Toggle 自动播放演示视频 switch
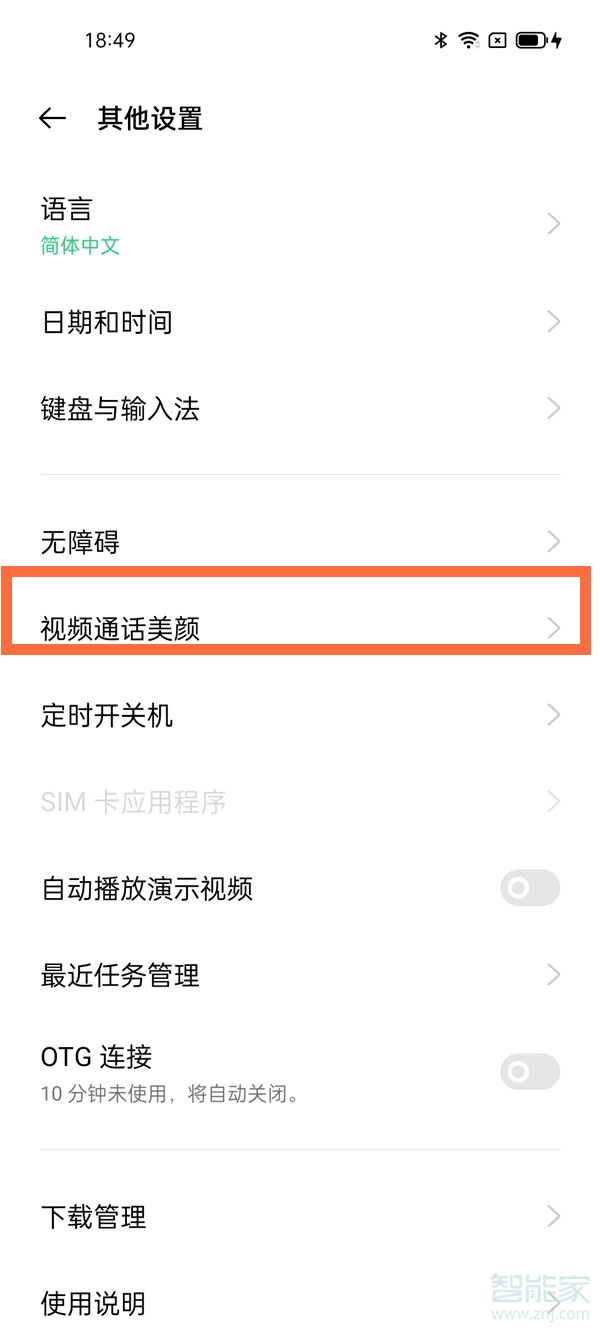This screenshot has width=600, height=1333. click(530, 888)
